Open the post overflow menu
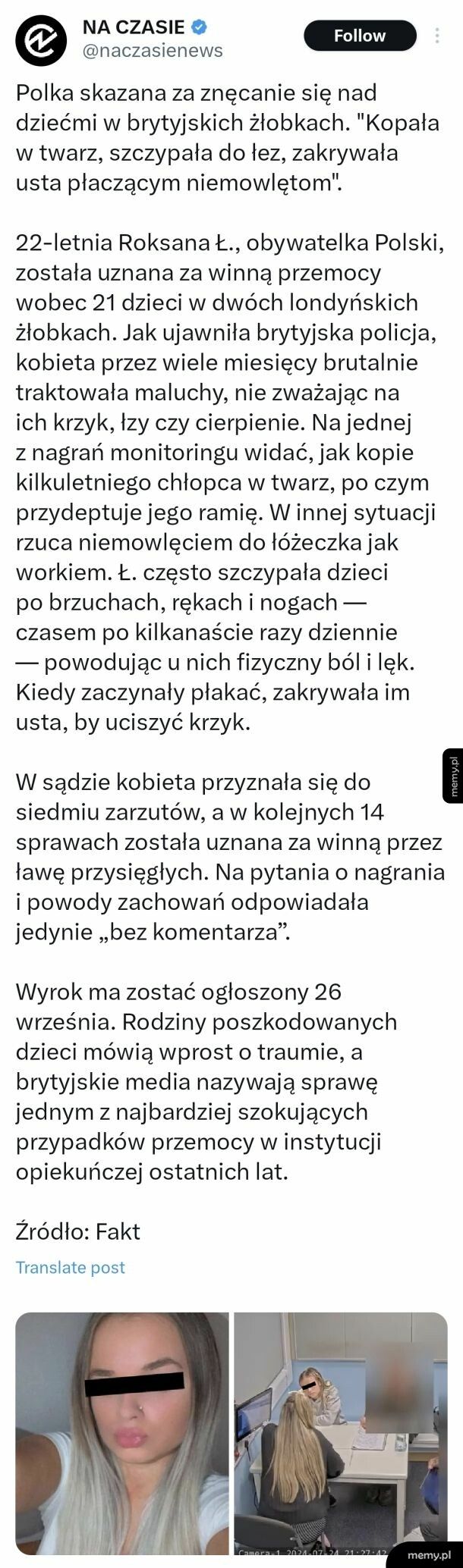Screen dimensions: 463x1568 pyautogui.click(x=436, y=36)
